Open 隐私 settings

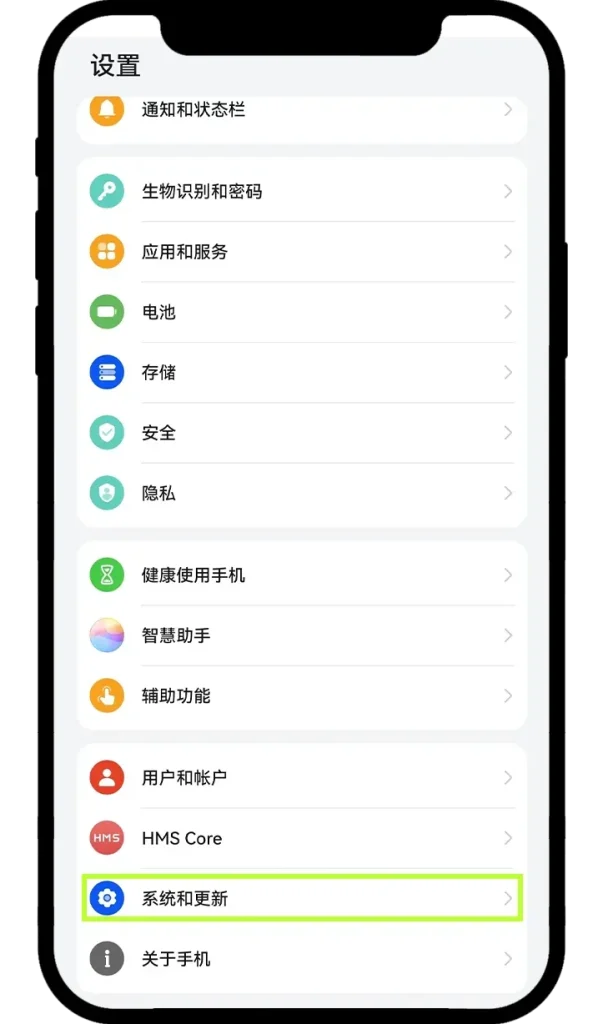tap(300, 493)
